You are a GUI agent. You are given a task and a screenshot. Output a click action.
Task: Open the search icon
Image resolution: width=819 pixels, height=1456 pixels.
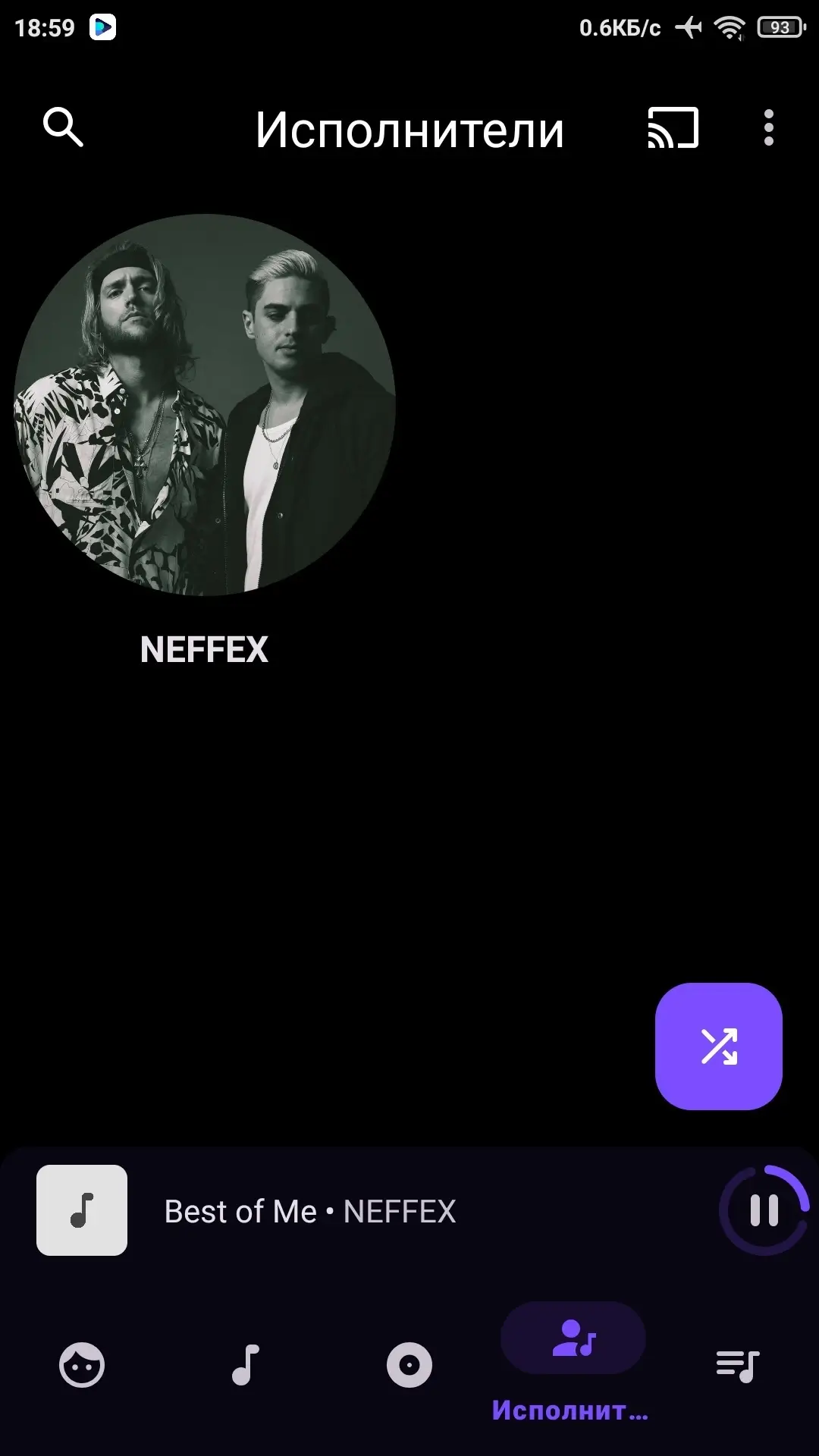(x=63, y=127)
